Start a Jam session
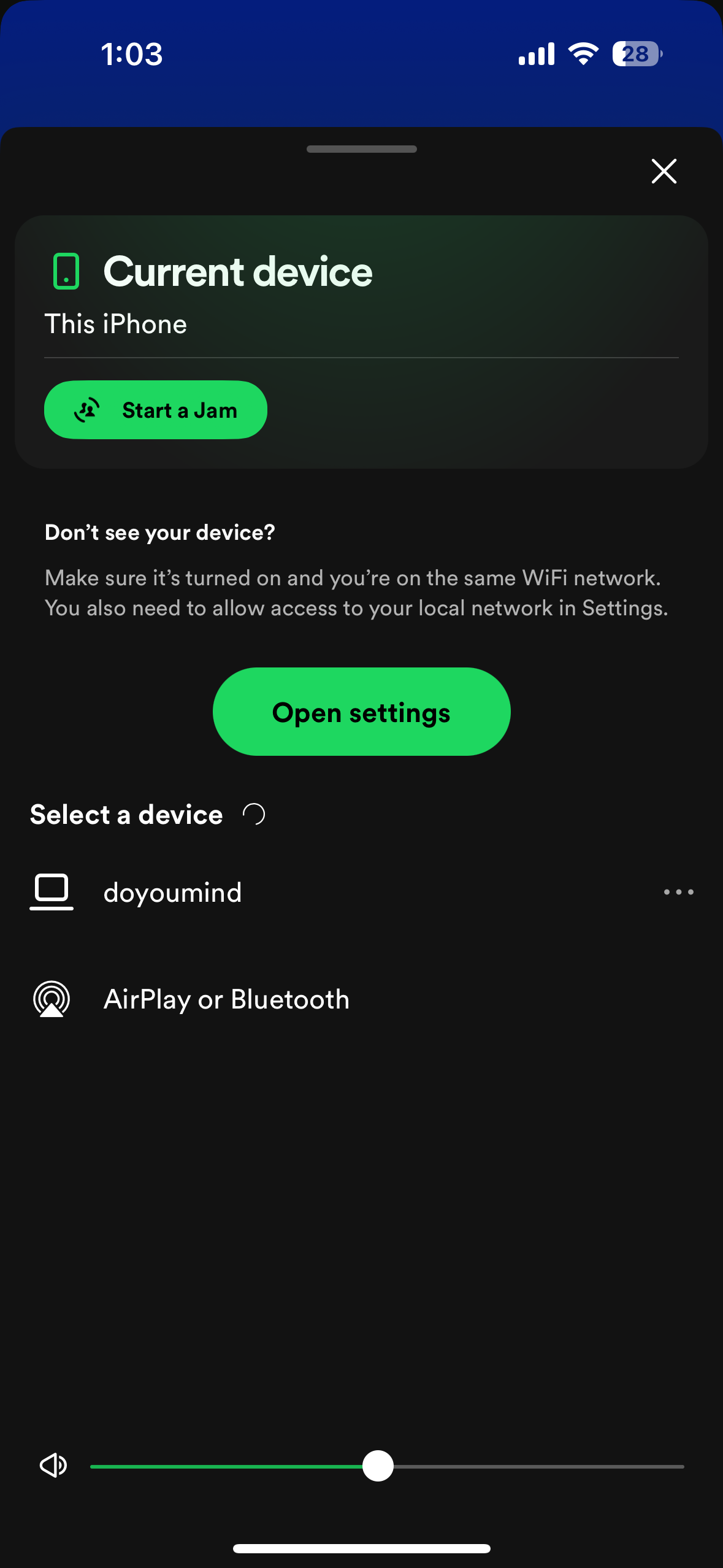 pyautogui.click(x=156, y=410)
